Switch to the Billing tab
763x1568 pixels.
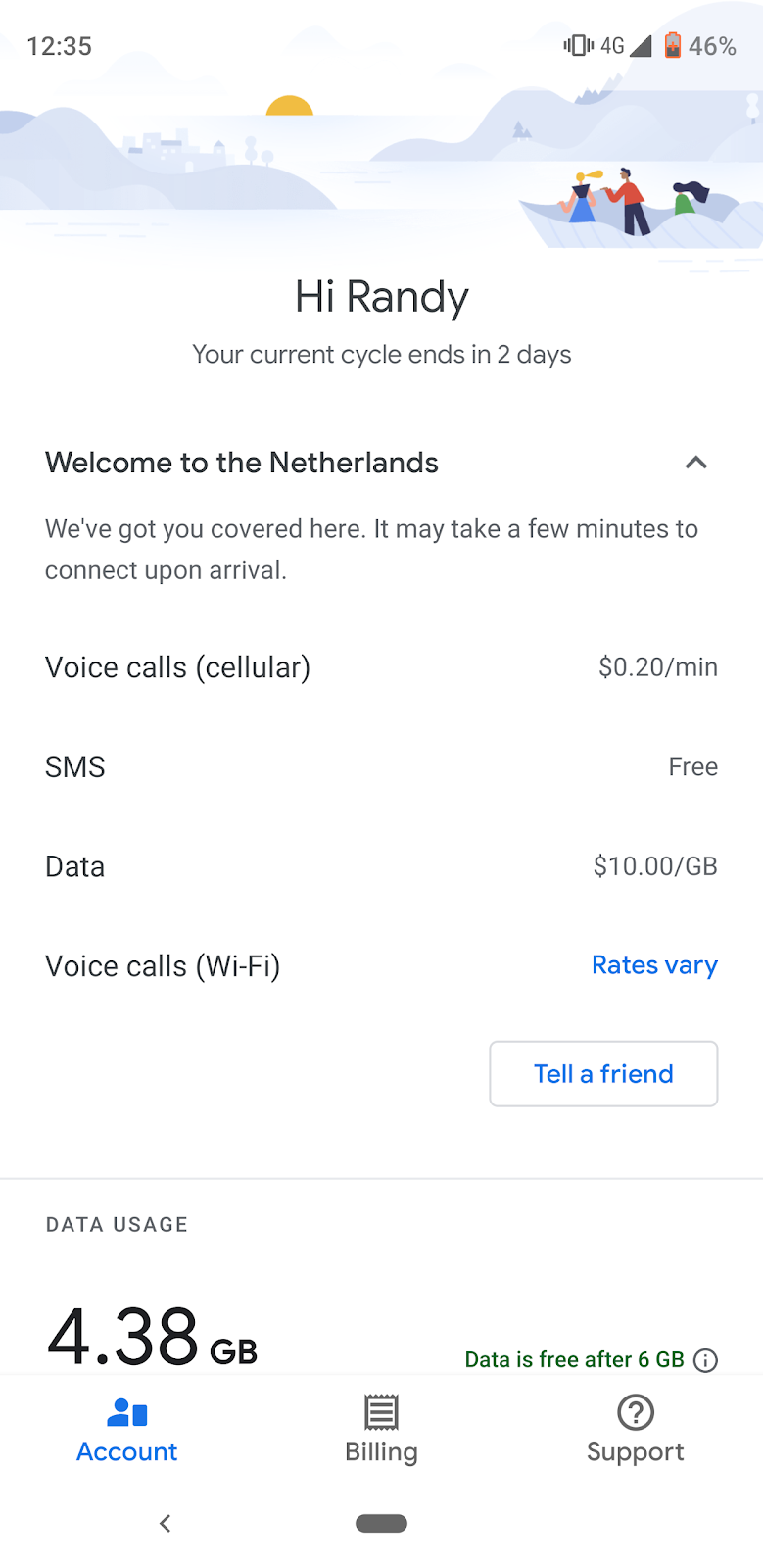[381, 1431]
